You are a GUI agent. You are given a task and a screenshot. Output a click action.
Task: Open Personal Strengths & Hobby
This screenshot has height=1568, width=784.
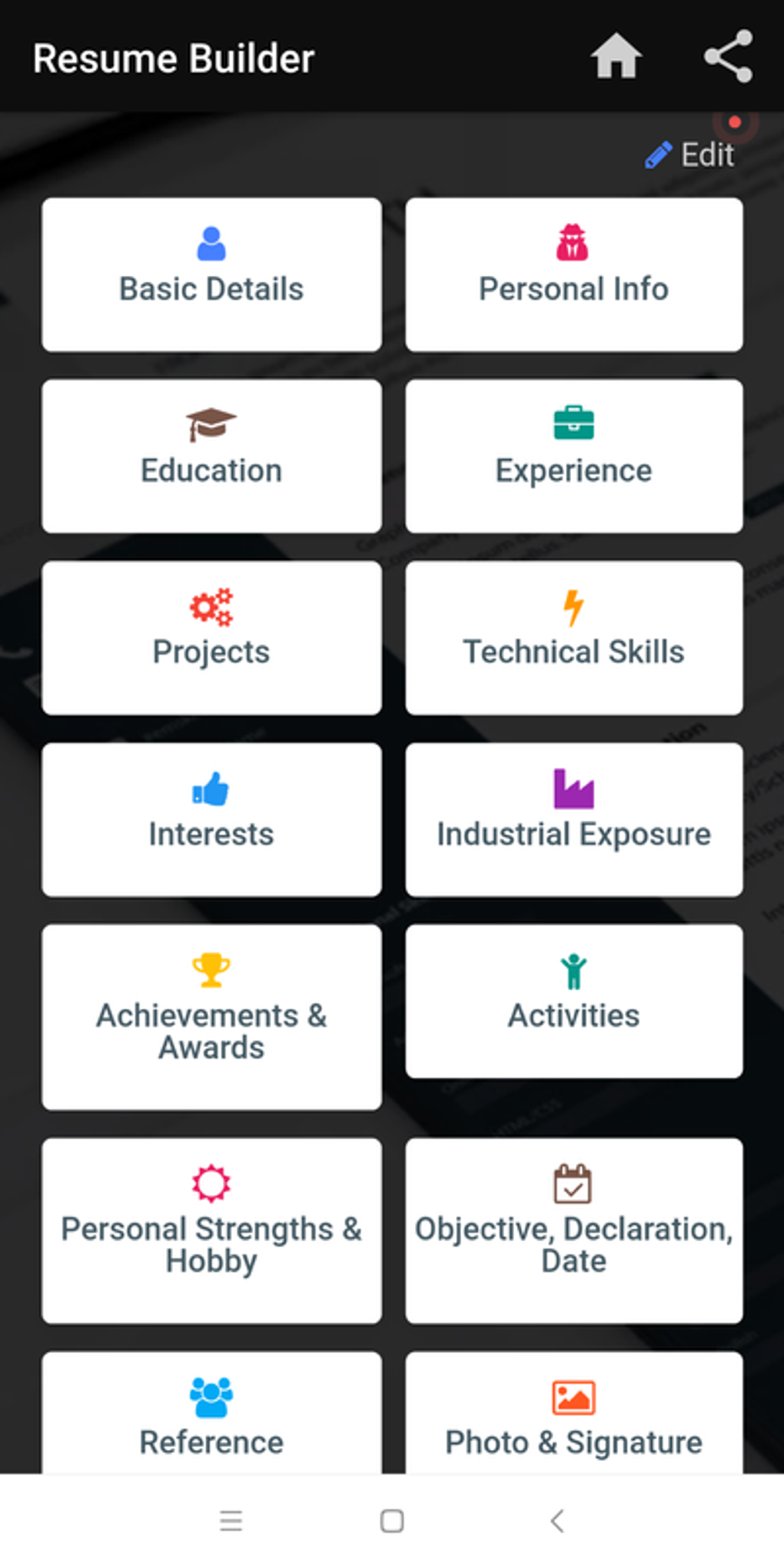pos(211,1231)
